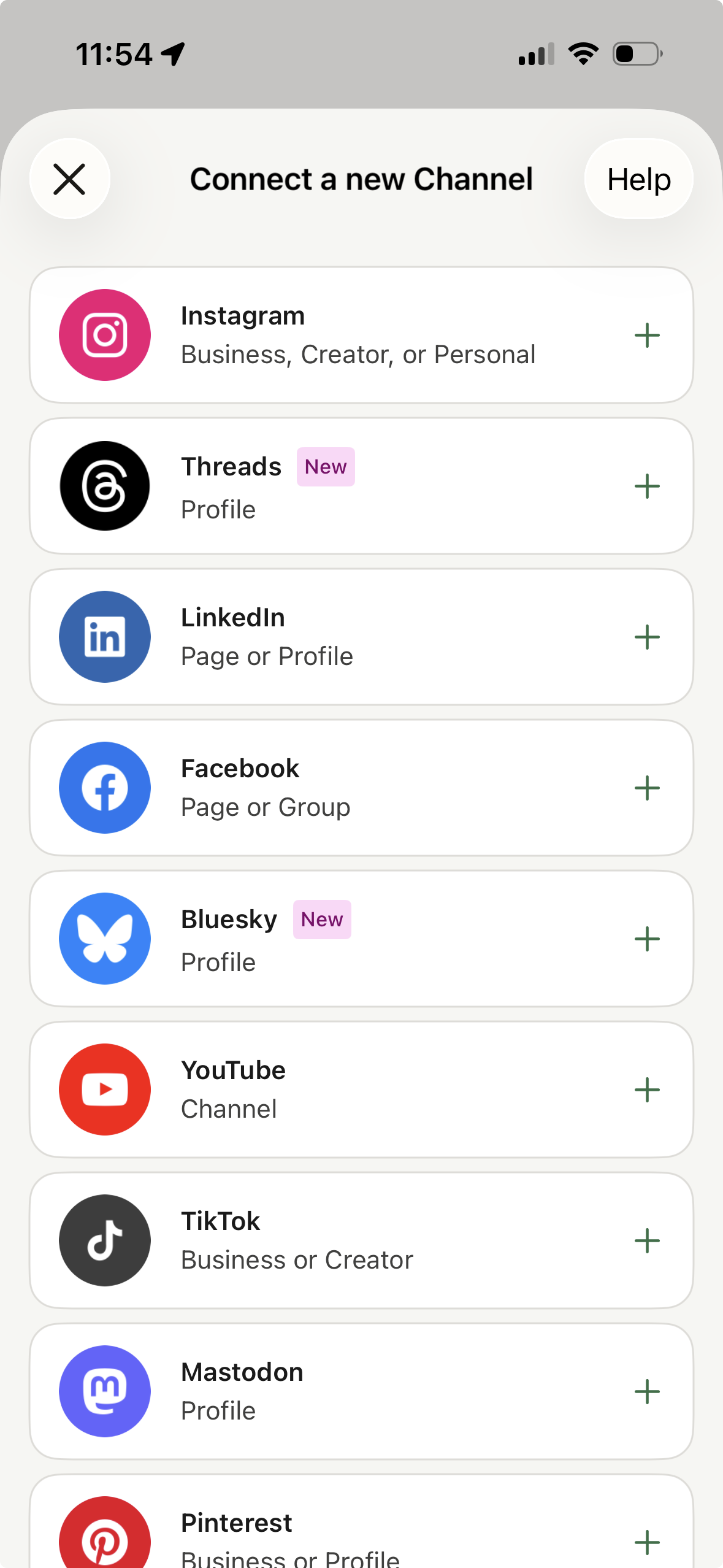Click the YouTube channel icon
Viewport: 723px width, 1568px height.
104,1089
